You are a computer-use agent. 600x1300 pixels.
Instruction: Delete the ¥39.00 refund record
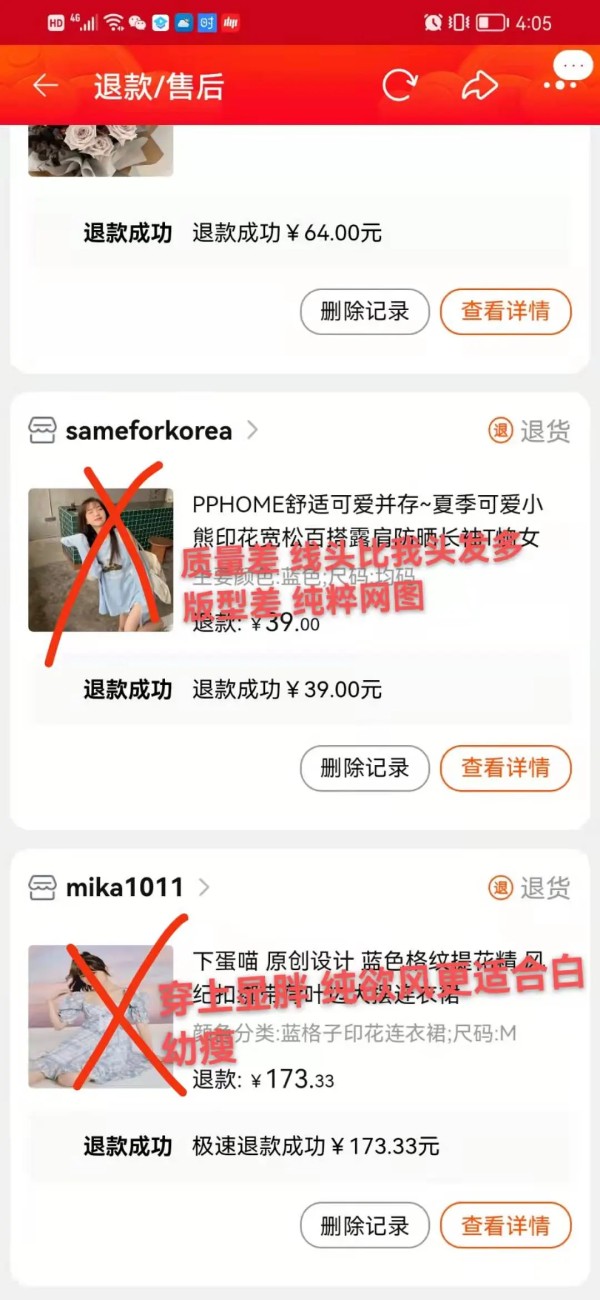pyautogui.click(x=365, y=768)
